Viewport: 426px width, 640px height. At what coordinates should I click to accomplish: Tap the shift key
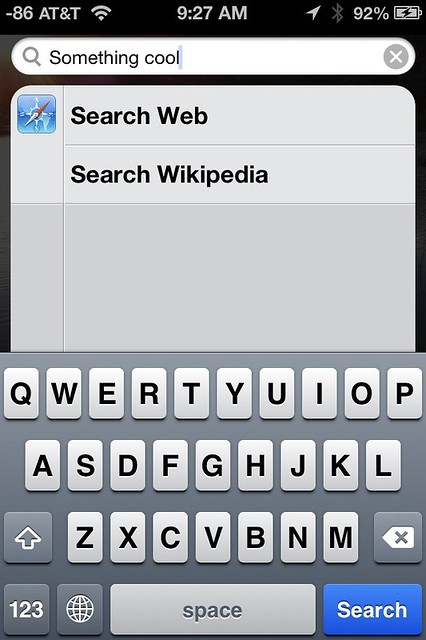pyautogui.click(x=28, y=538)
